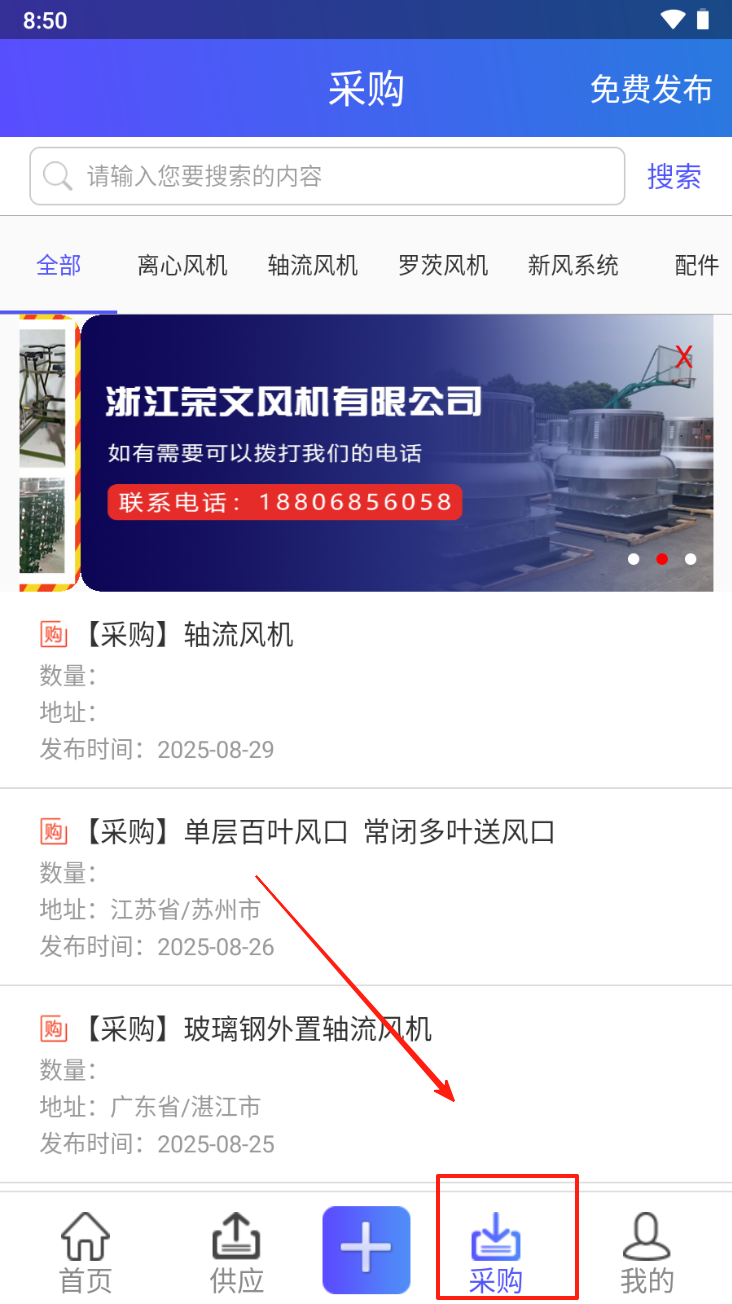The image size is (732, 1304).
Task: Open the 浙江荣文风机有限公司 banner
Action: (x=397, y=453)
